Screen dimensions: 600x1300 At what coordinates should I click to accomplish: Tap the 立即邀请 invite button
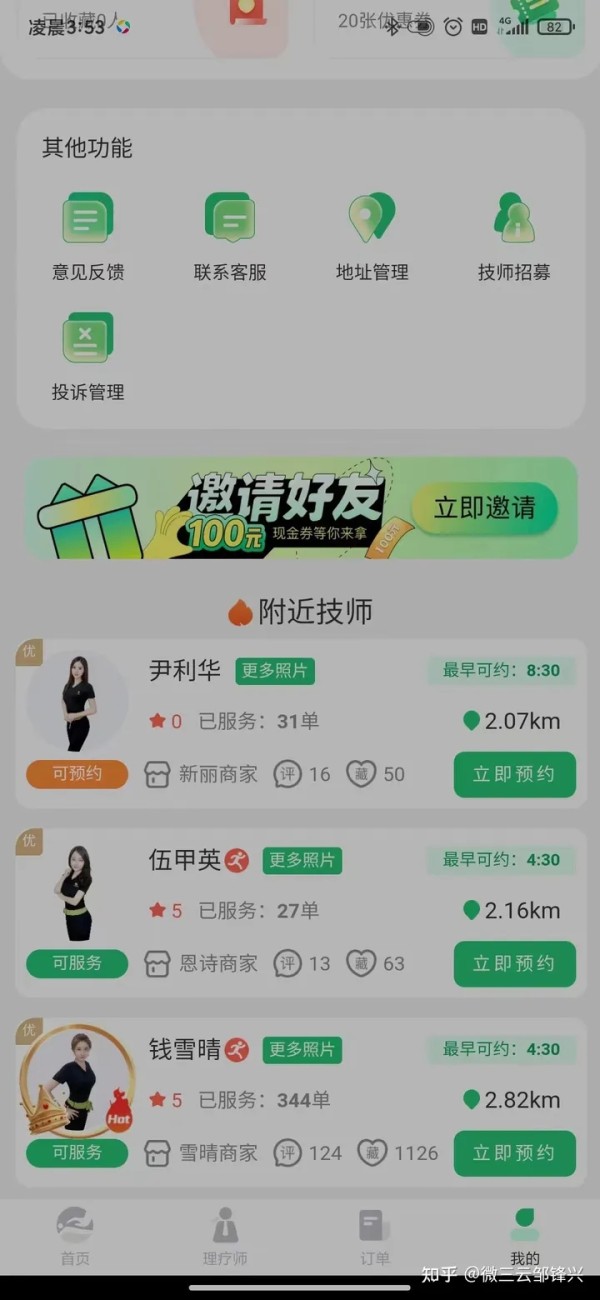[x=484, y=508]
